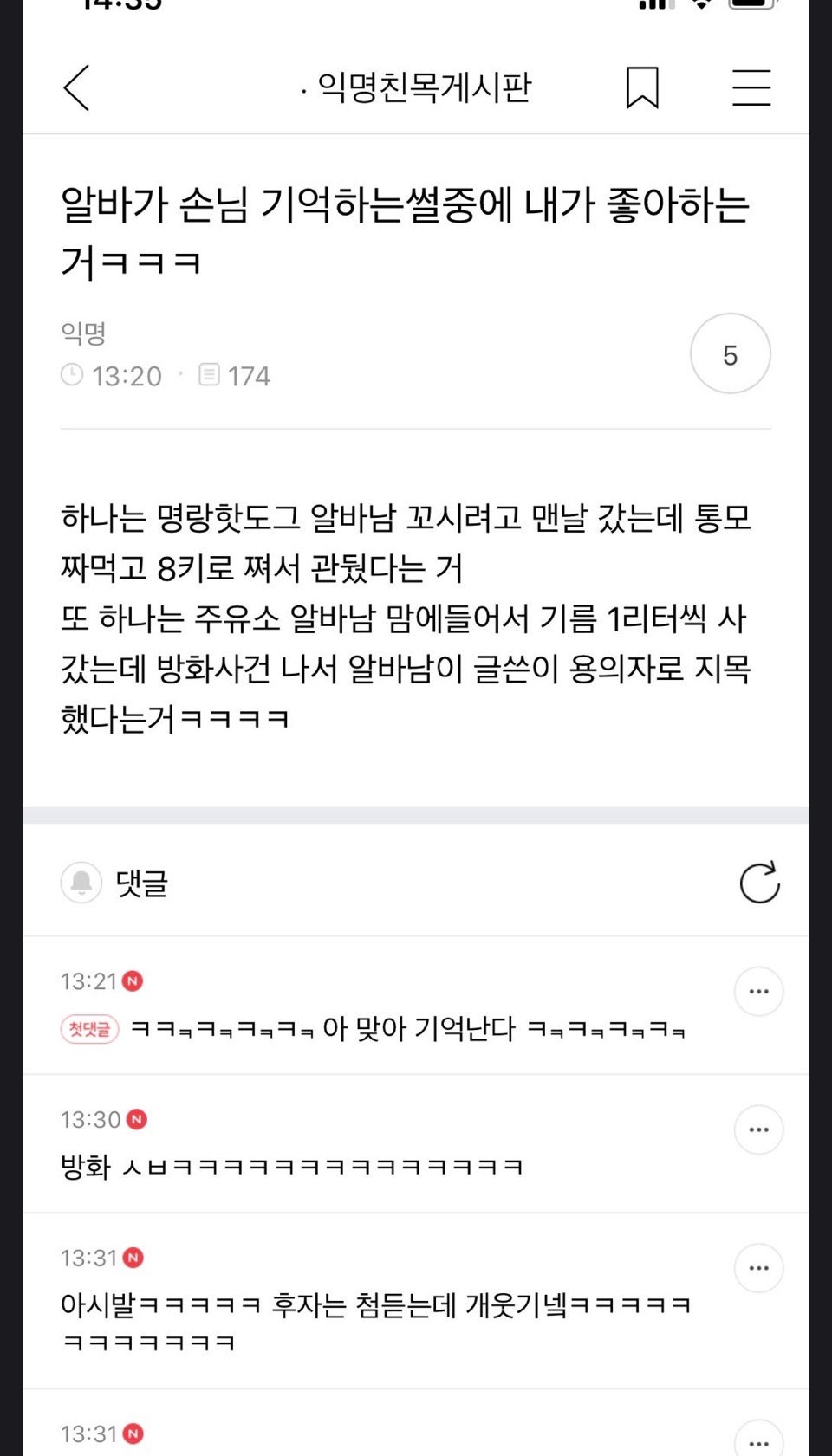This screenshot has width=832, height=1456.
Task: Refresh the comments list
Action: click(x=759, y=883)
